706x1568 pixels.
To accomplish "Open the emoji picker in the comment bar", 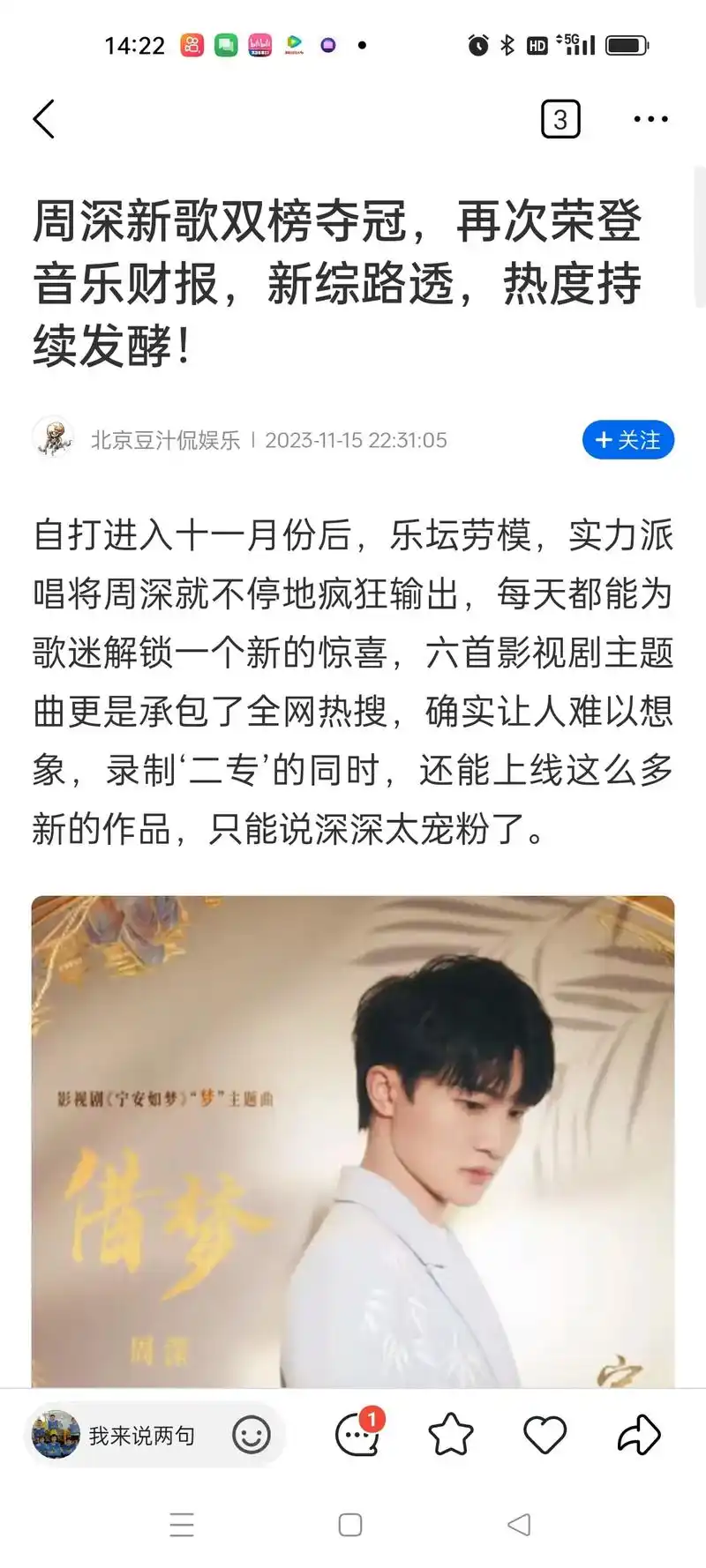I will click(x=252, y=1435).
